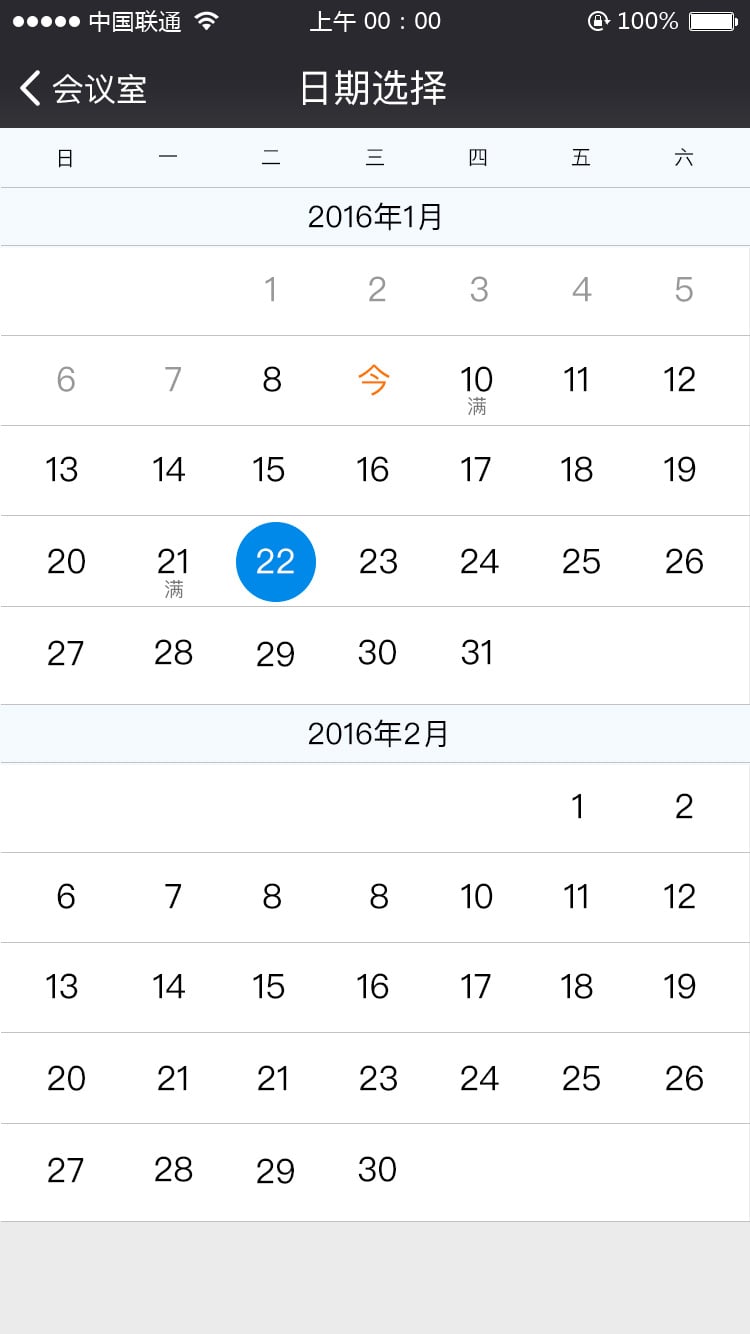The height and width of the screenshot is (1334, 750).
Task: Choose February 30 in the calendar
Action: [377, 1170]
